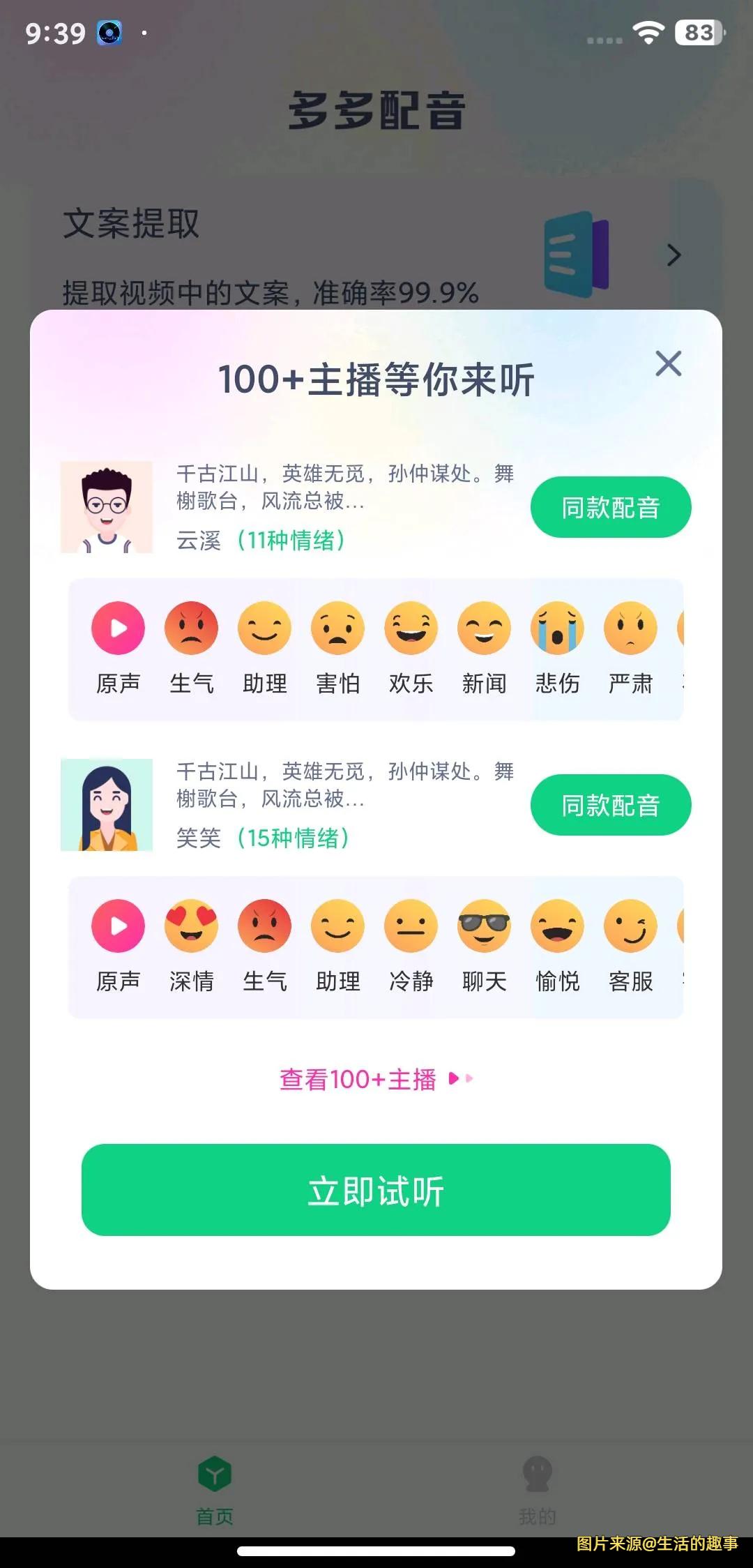Choose 笑笑's 冷静 emotion
753x1568 pixels.
tap(411, 926)
